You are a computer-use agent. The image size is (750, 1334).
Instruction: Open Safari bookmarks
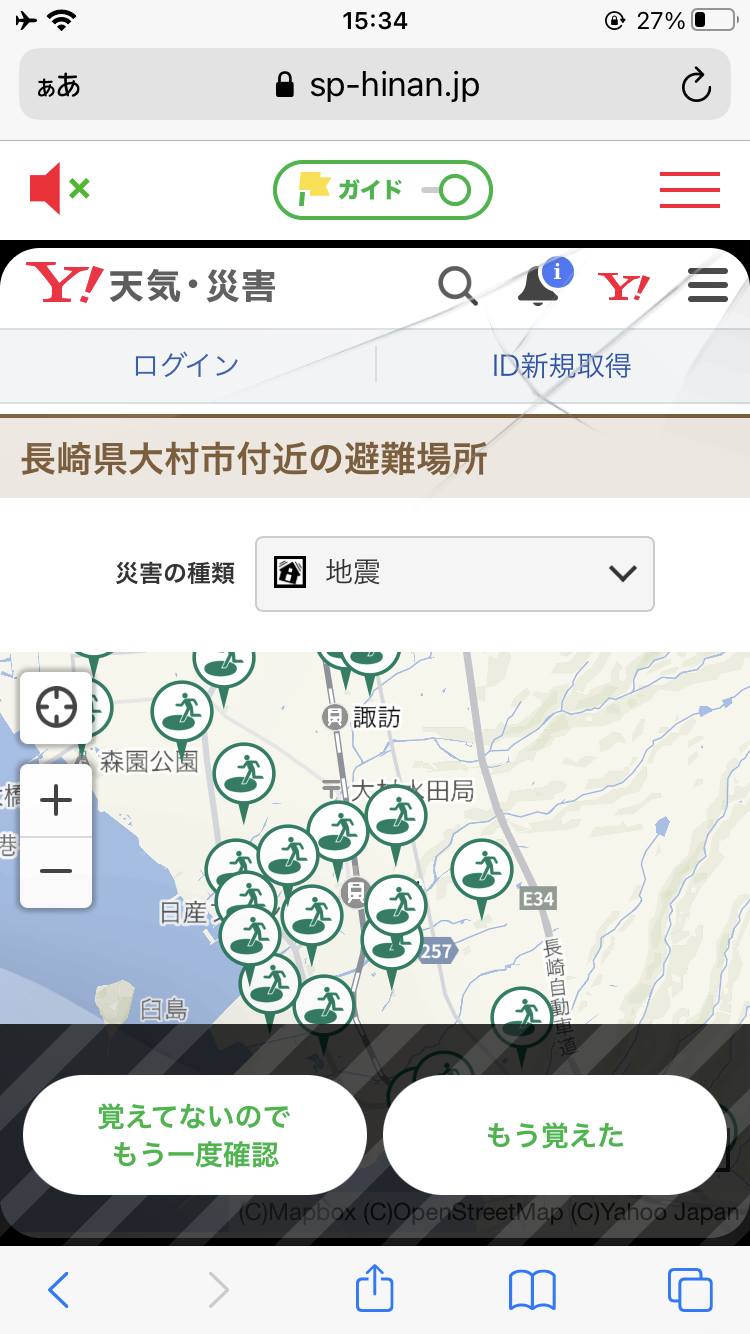[x=532, y=1290]
